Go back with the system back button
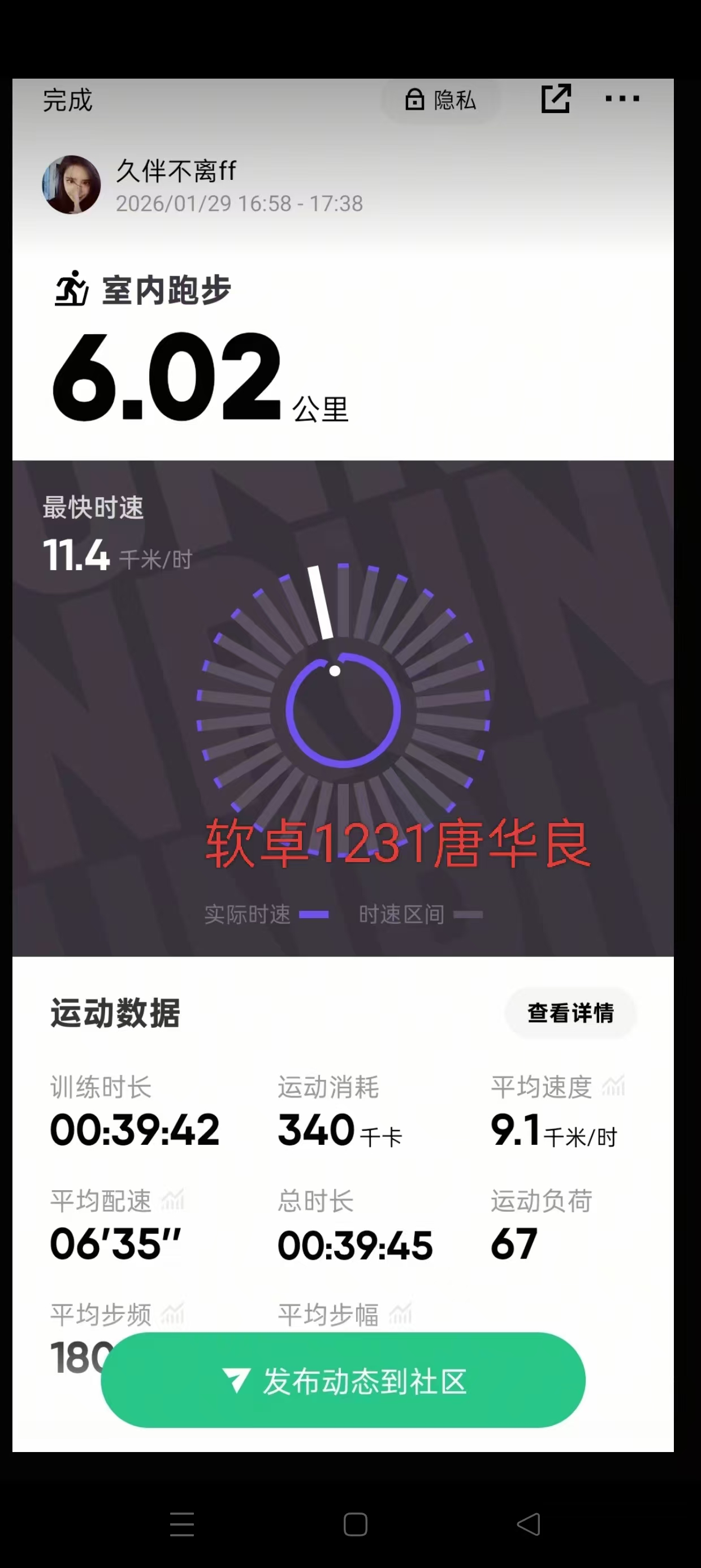This screenshot has width=701, height=1568. [528, 1524]
